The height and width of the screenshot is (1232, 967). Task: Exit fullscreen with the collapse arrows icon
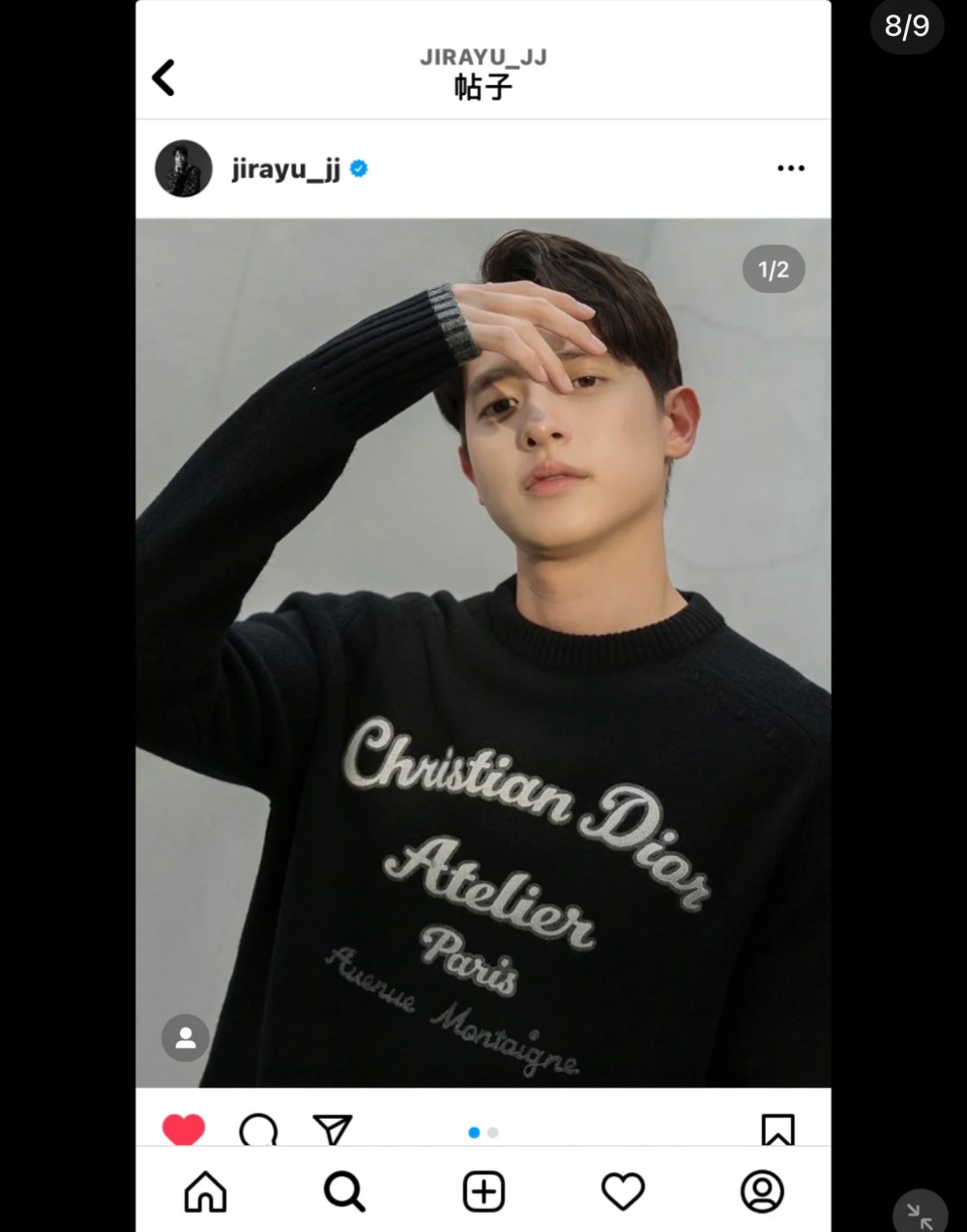(920, 1215)
